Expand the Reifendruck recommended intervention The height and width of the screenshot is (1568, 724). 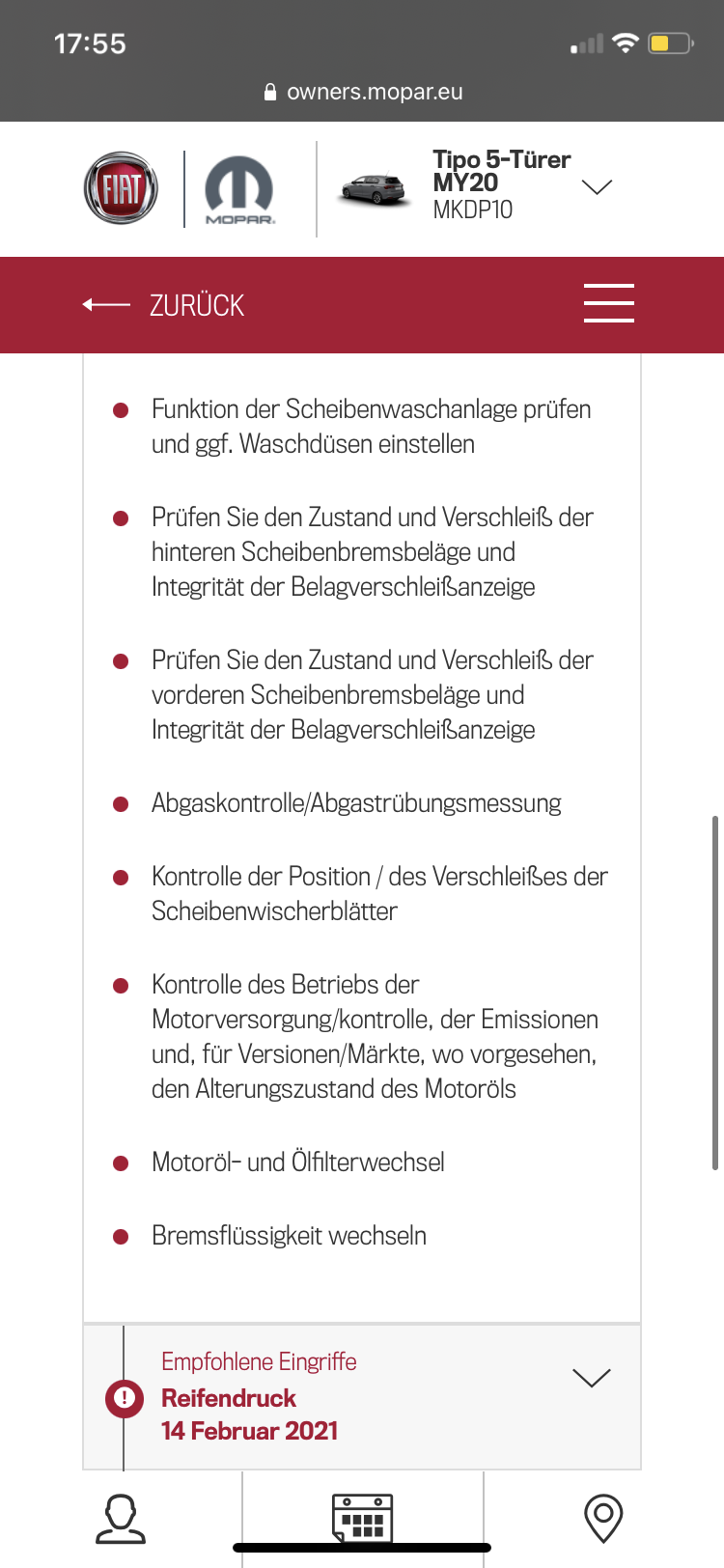click(x=591, y=1378)
